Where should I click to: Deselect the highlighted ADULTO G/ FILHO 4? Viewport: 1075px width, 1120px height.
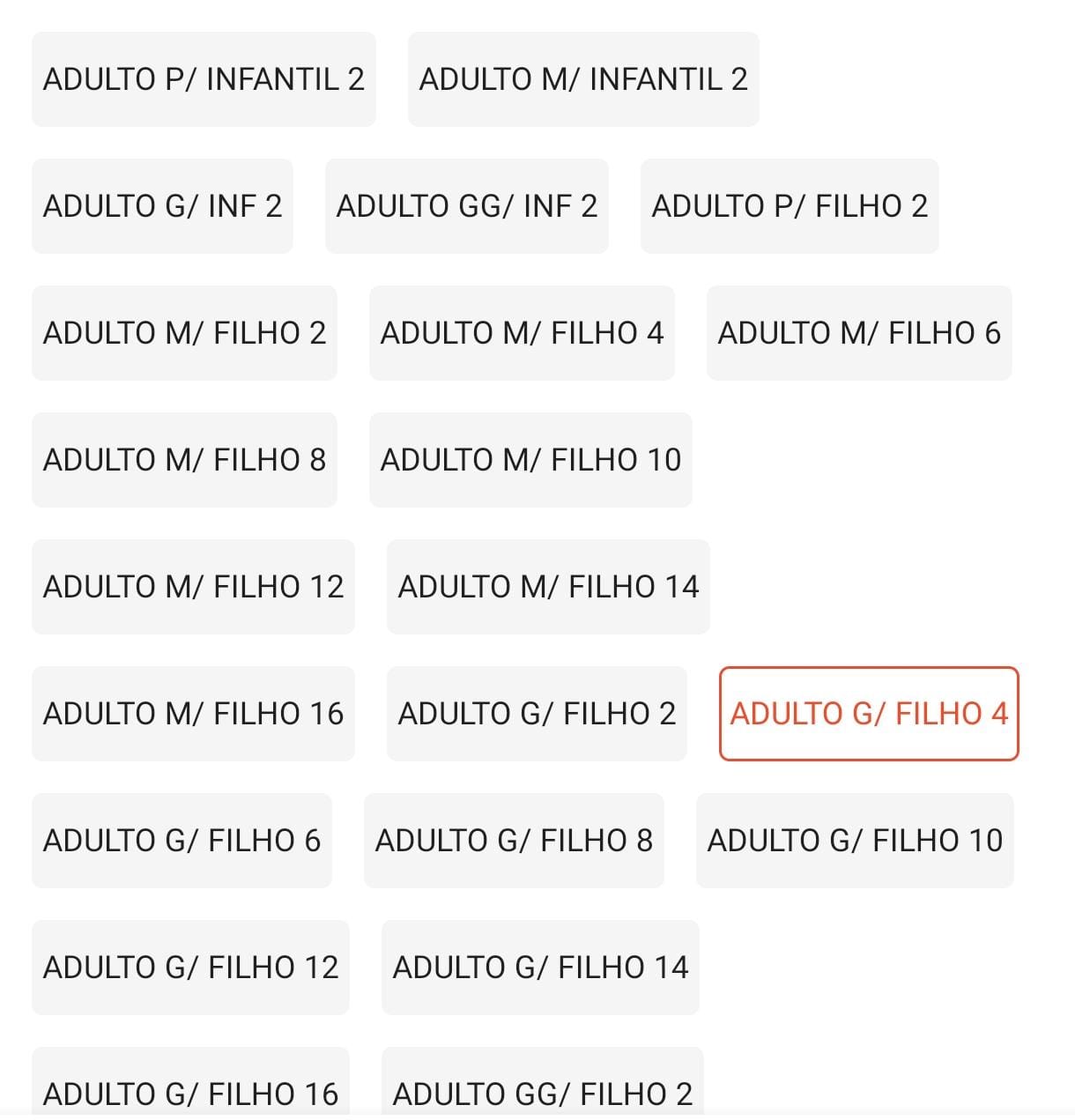(869, 714)
